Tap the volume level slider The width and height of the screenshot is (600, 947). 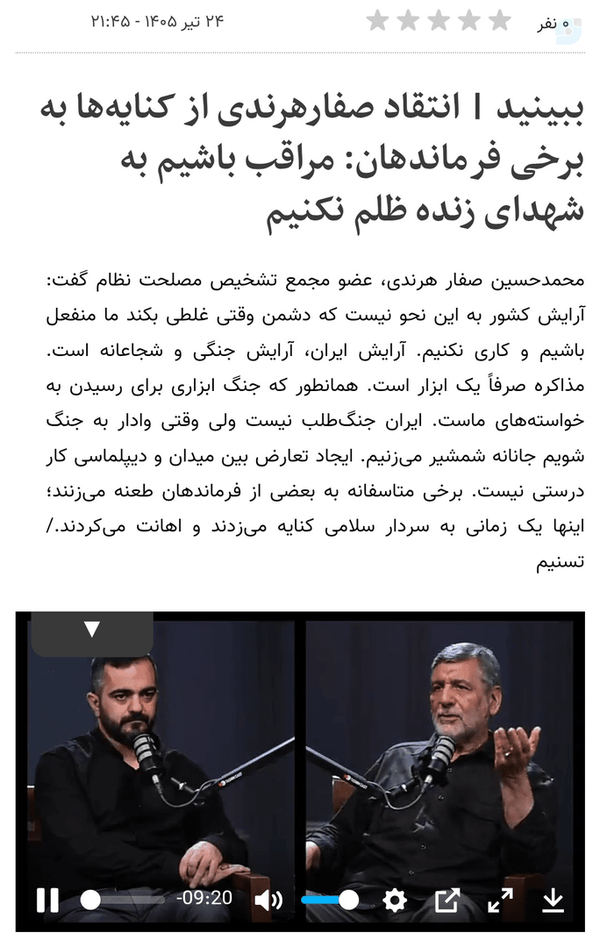tap(330, 900)
